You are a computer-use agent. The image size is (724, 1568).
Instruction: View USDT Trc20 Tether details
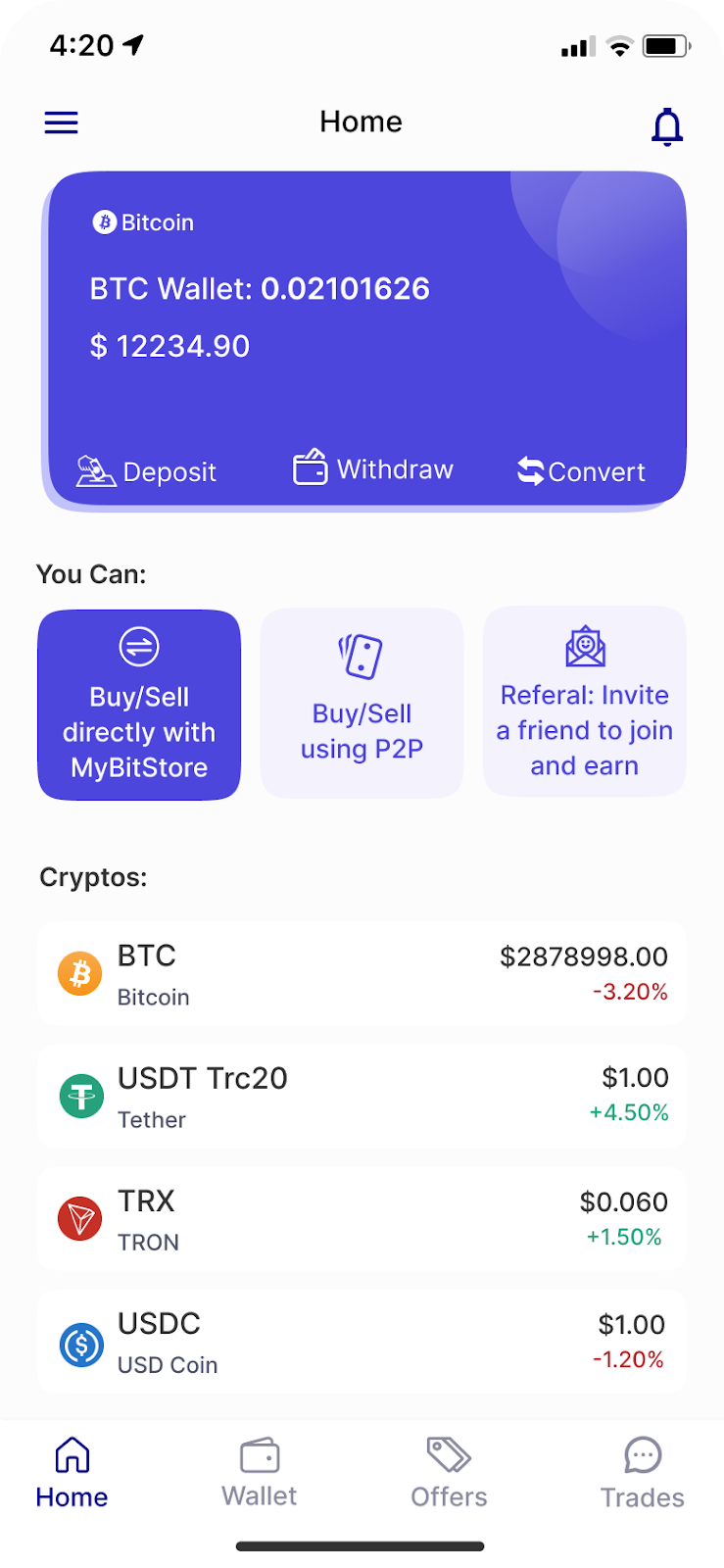[x=362, y=1097]
